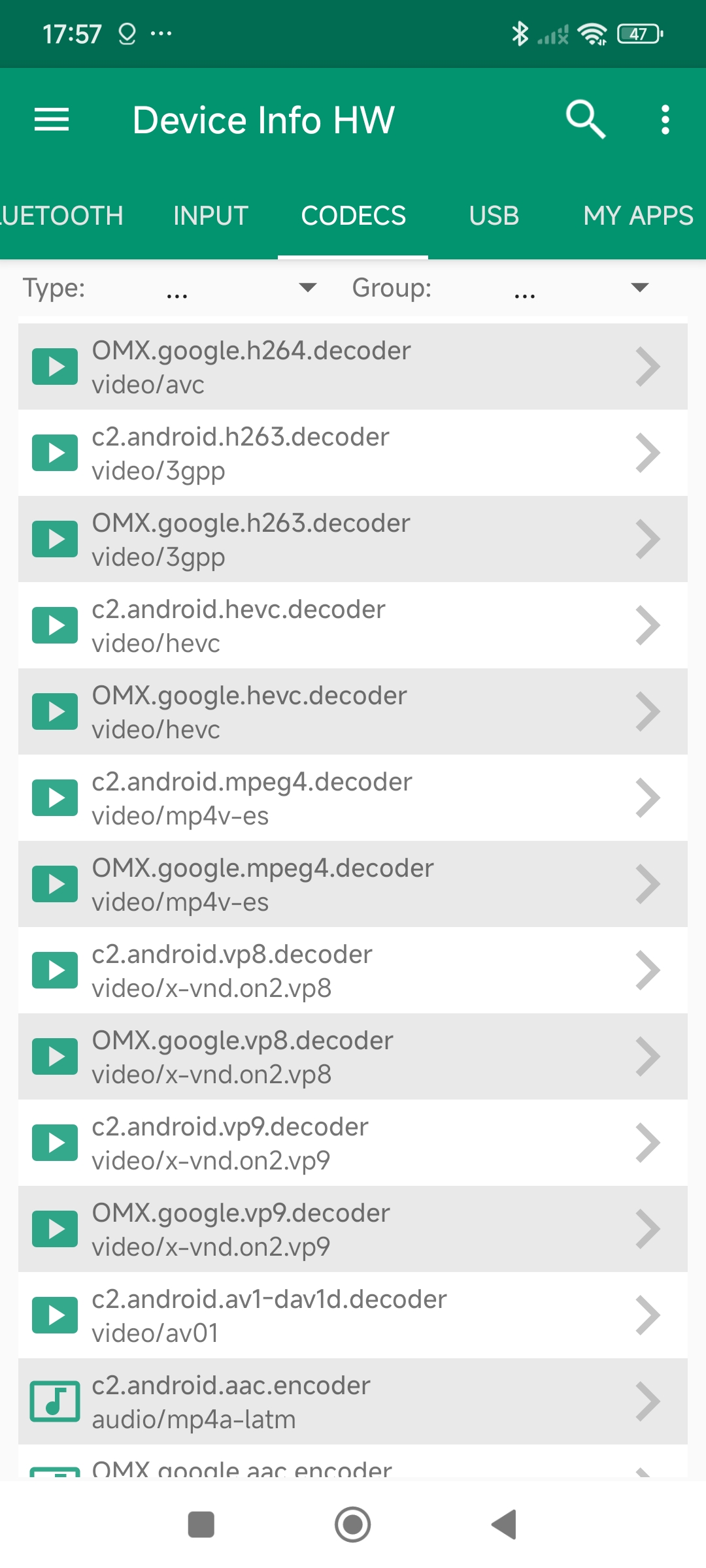Select c2.android.mpeg4.decoder row
This screenshot has width=706, height=1568.
coord(353,798)
